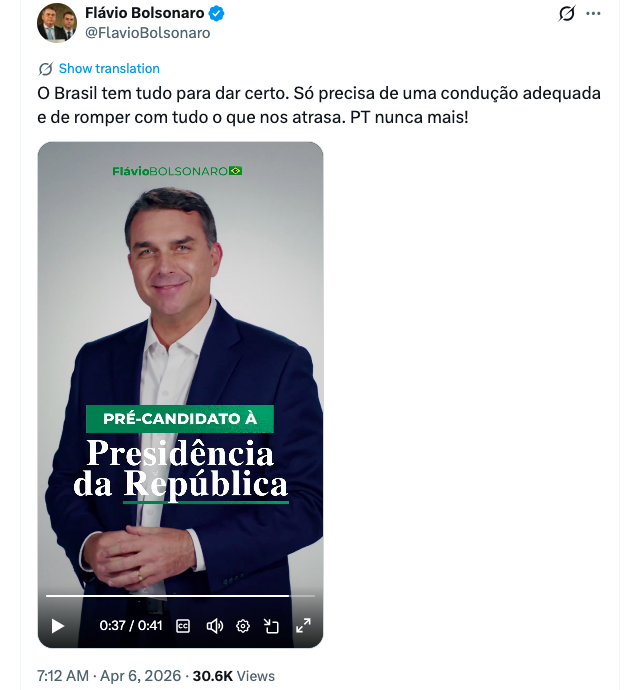This screenshot has height=690, width=636.
Task: Open the @FlavioBolsonaro handle
Action: (x=149, y=33)
